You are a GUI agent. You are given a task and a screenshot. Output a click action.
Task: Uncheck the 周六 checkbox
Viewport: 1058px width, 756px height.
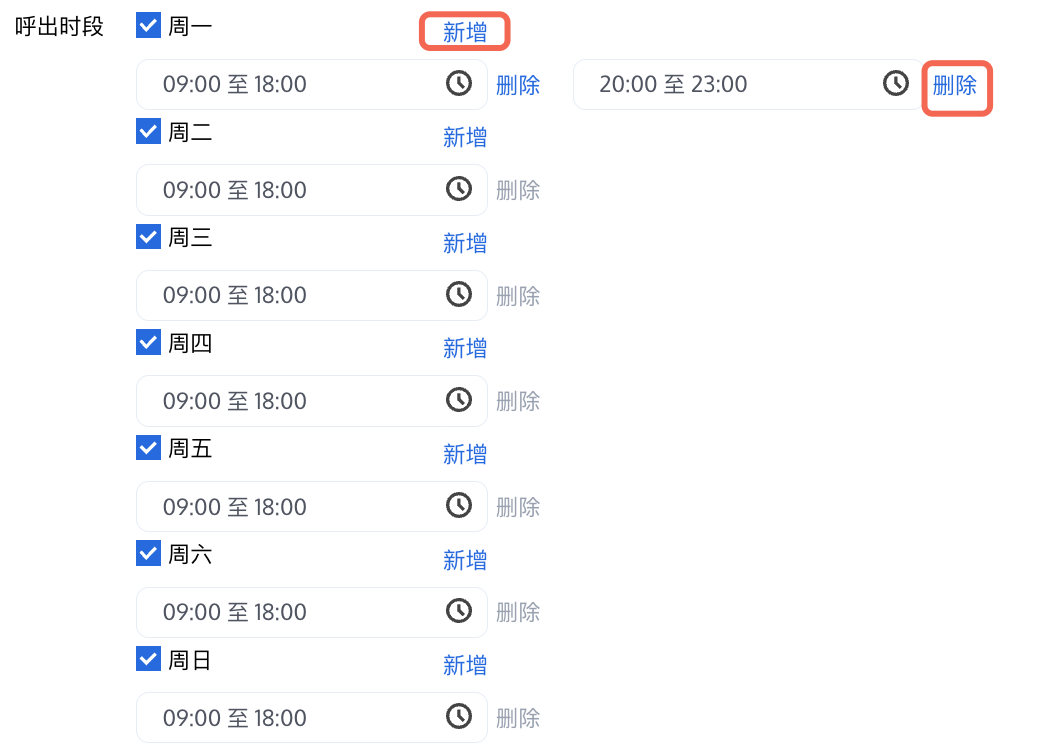pyautogui.click(x=148, y=554)
